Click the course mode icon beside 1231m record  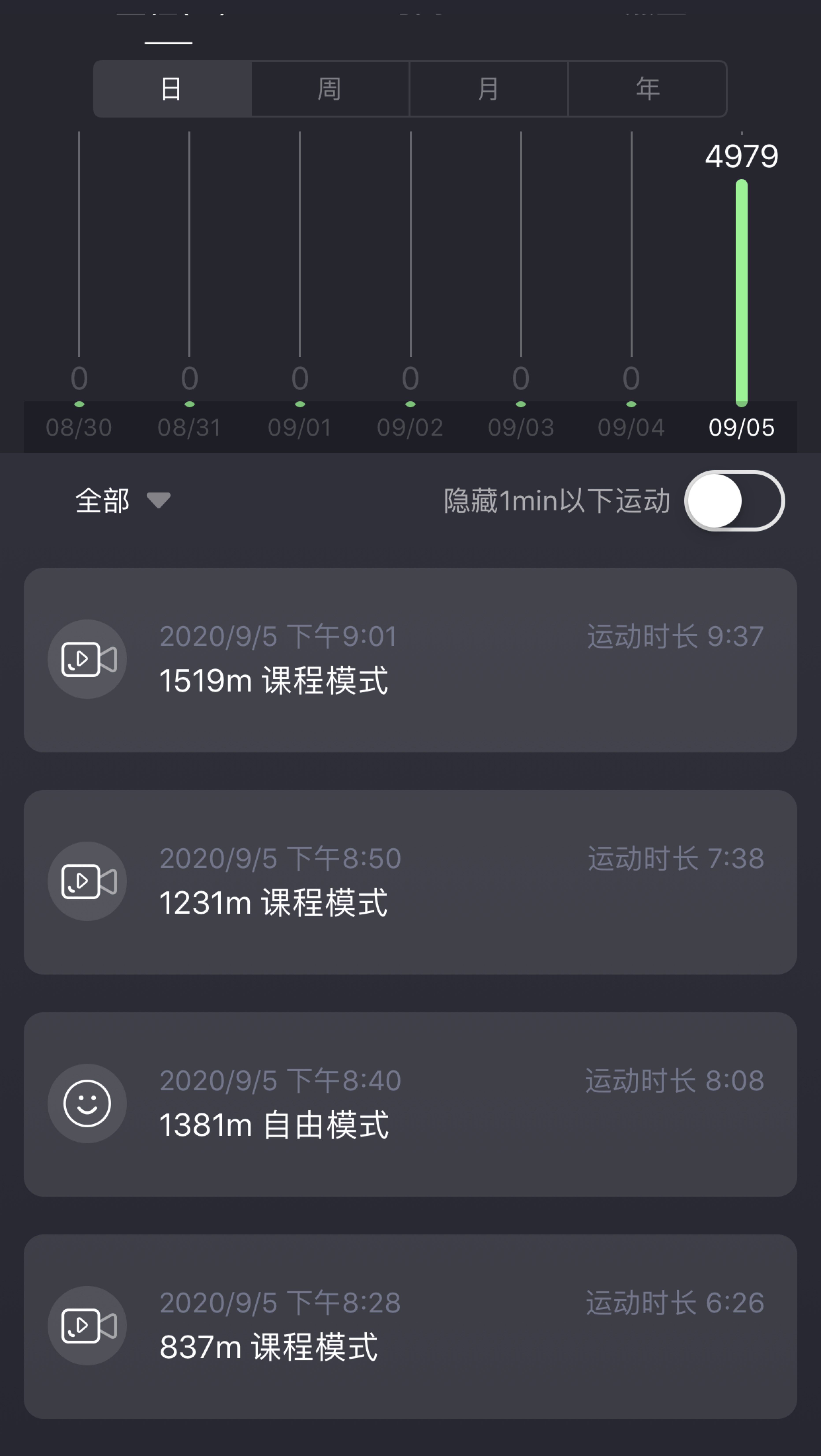pos(87,880)
